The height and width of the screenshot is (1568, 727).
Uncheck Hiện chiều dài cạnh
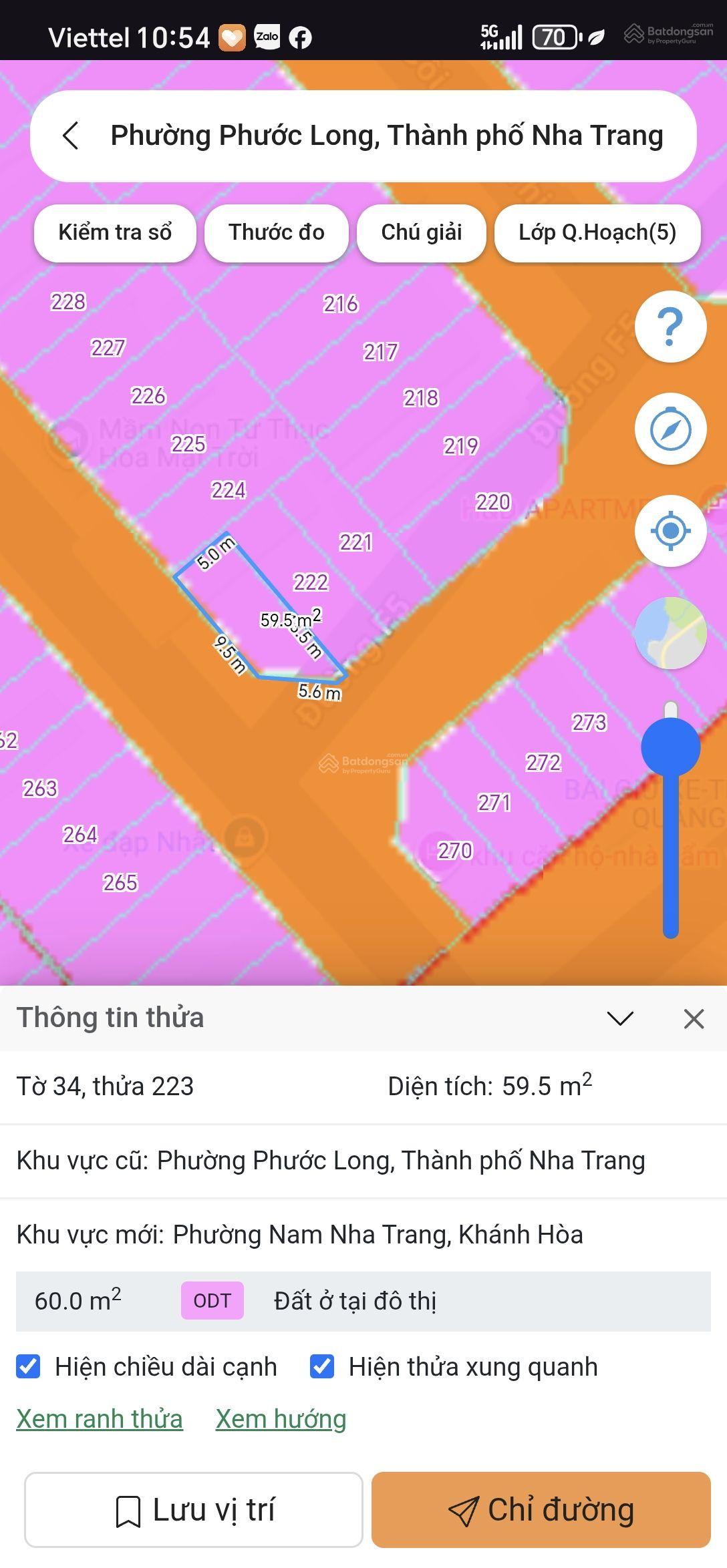click(28, 1366)
